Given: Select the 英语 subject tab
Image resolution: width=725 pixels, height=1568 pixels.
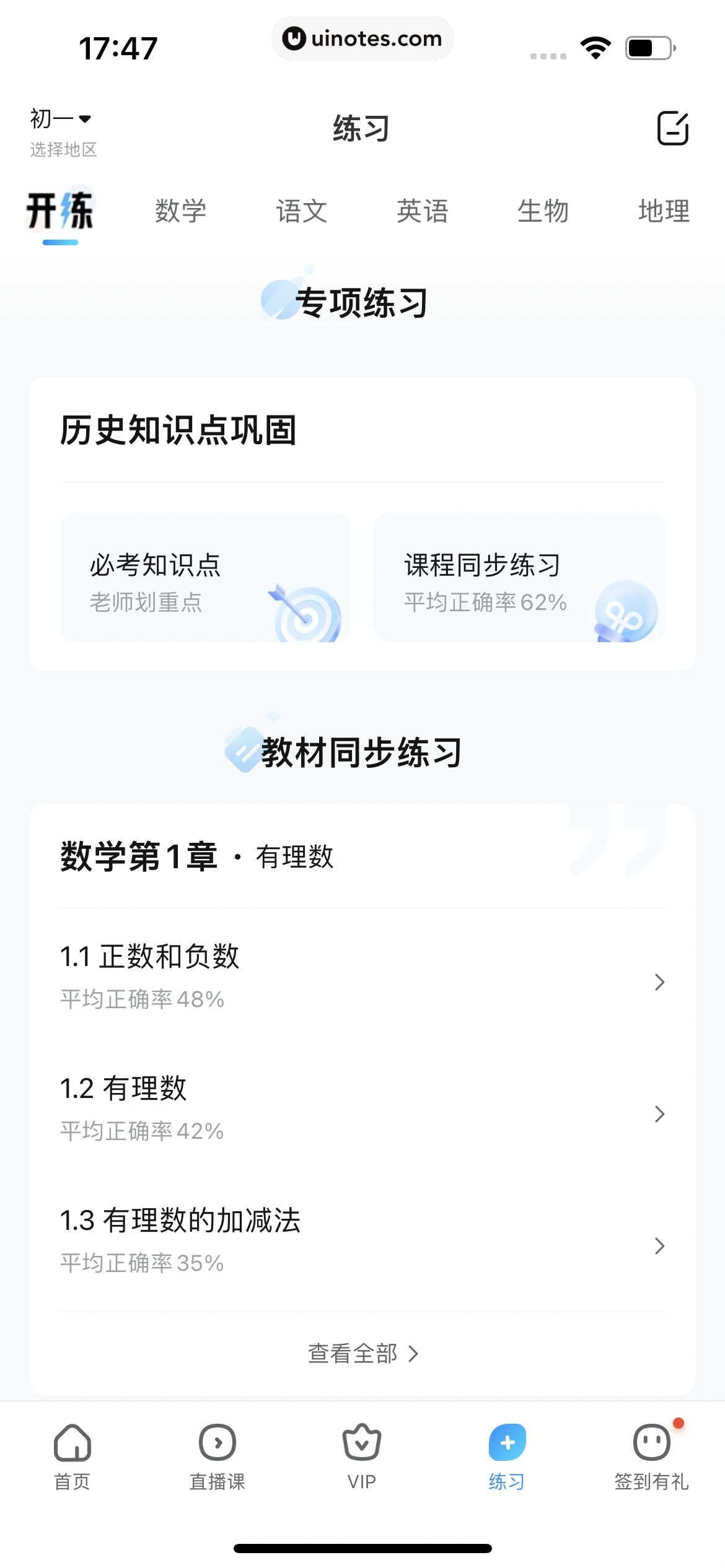Looking at the screenshot, I should click(422, 211).
